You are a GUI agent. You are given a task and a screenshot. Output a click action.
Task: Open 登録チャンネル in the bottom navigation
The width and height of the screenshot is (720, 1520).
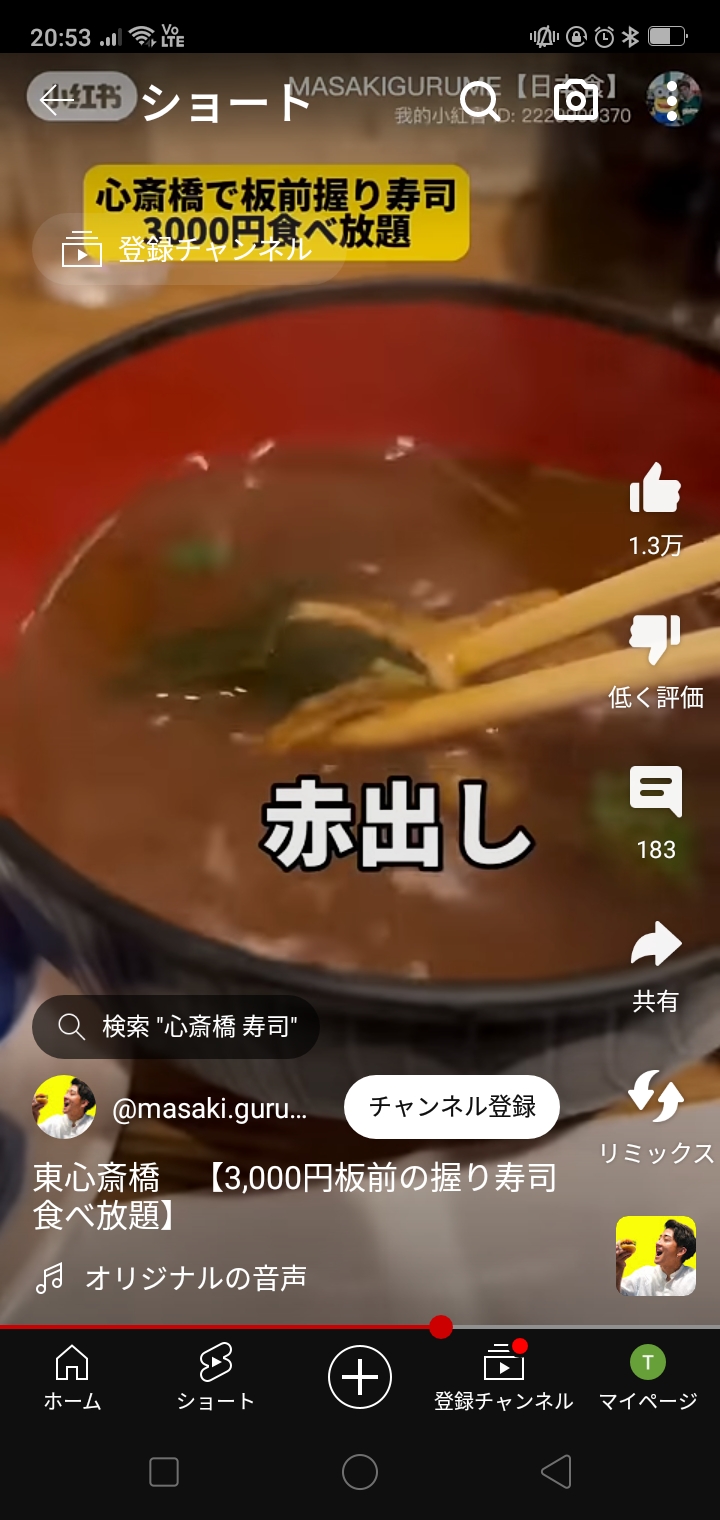pos(503,1378)
